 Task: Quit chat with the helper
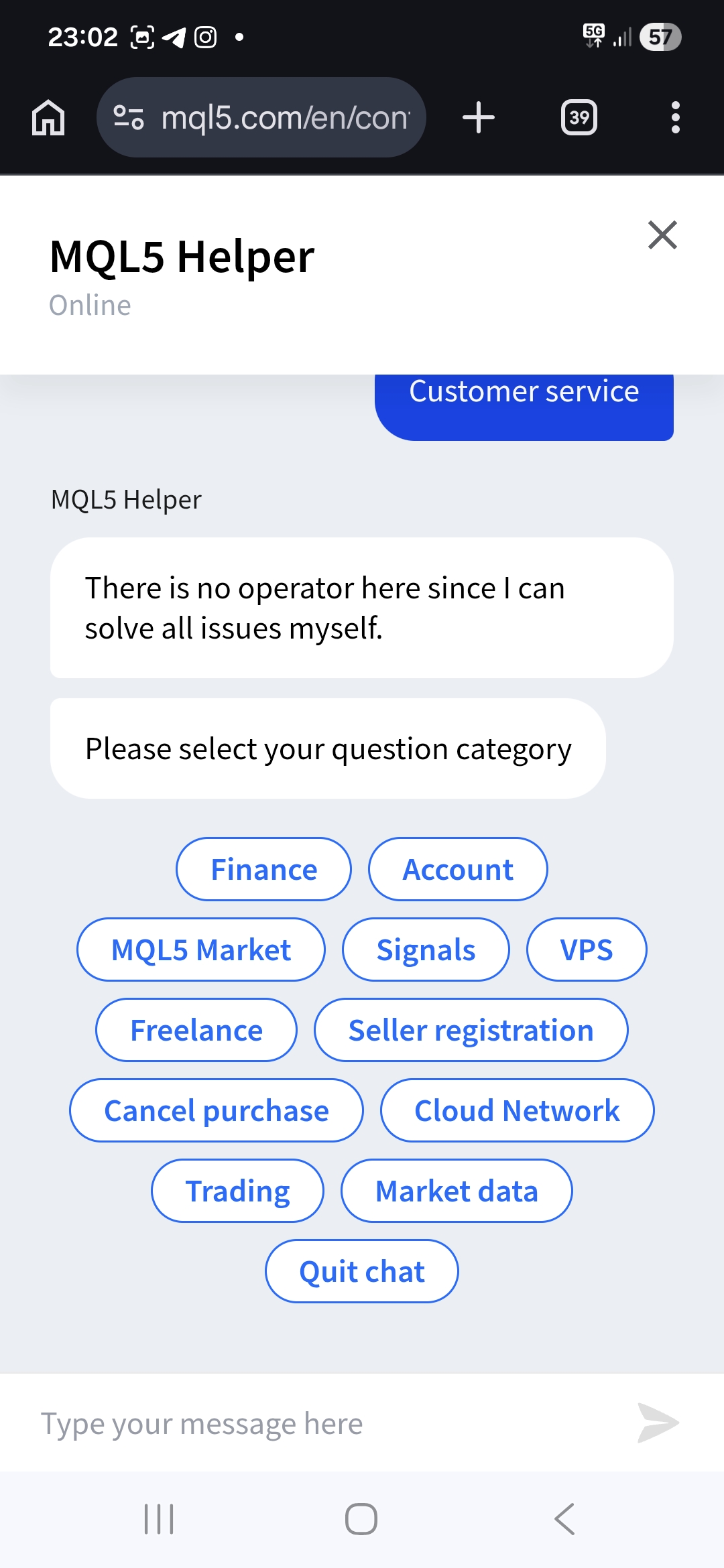coord(362,1271)
